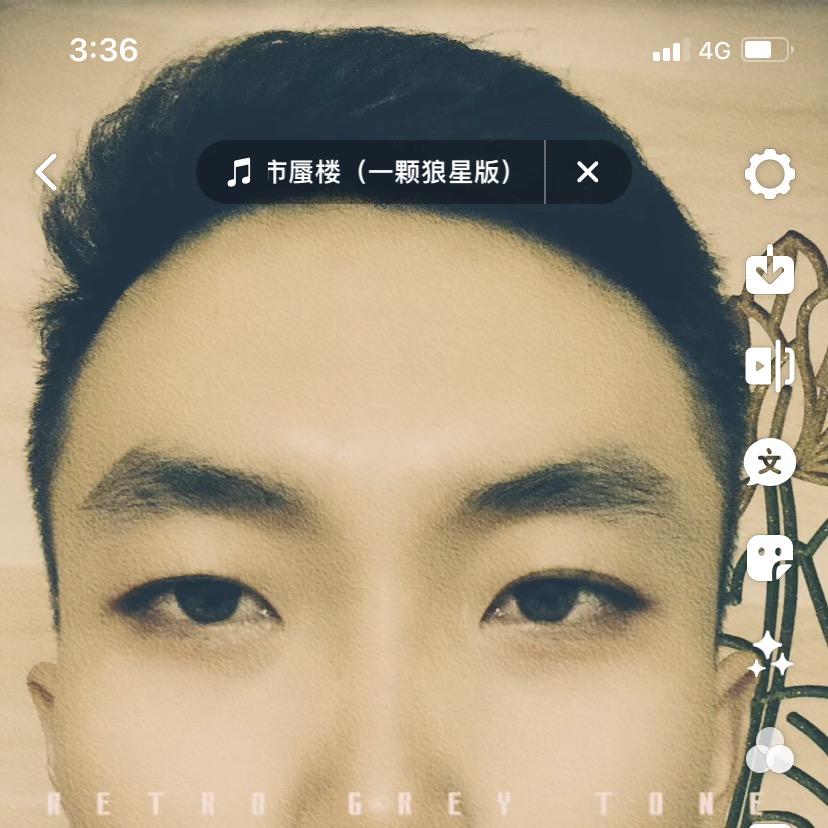Open the video clip trimming tool
The image size is (828, 828).
[769, 365]
